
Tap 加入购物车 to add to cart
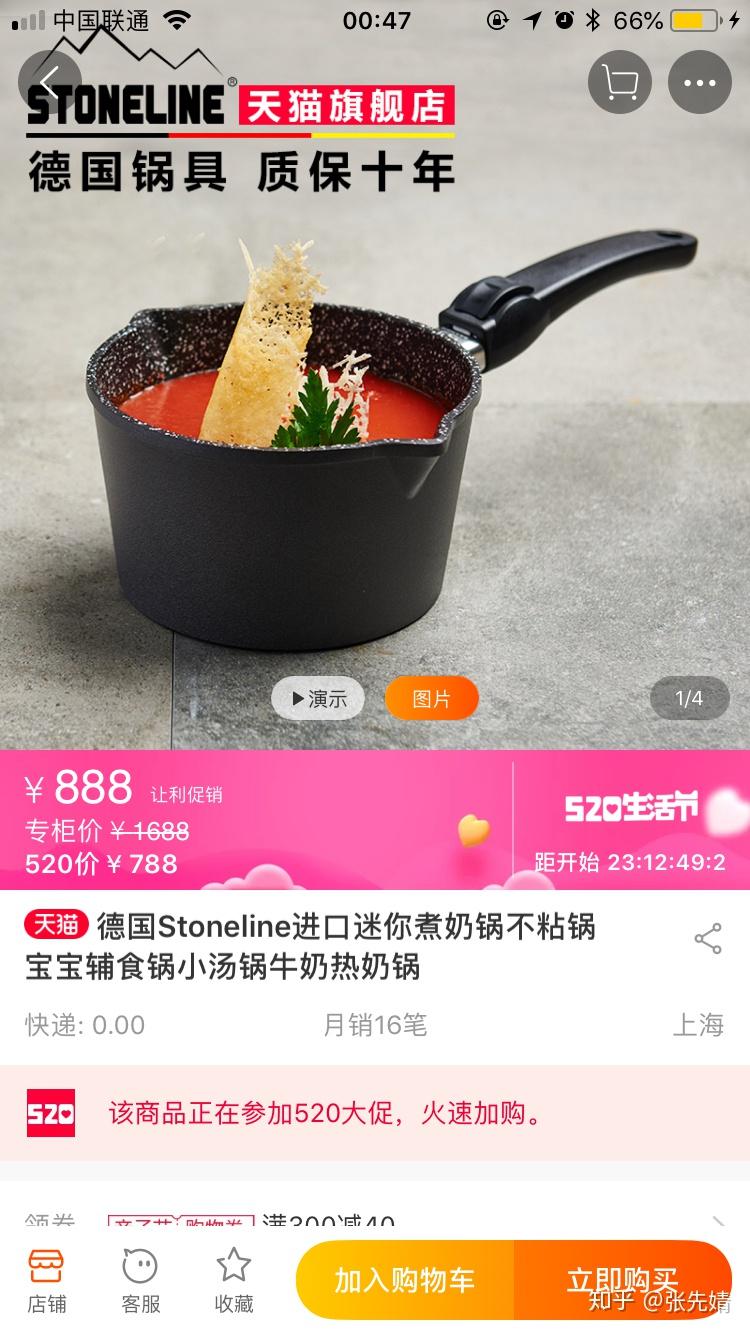click(x=405, y=1280)
